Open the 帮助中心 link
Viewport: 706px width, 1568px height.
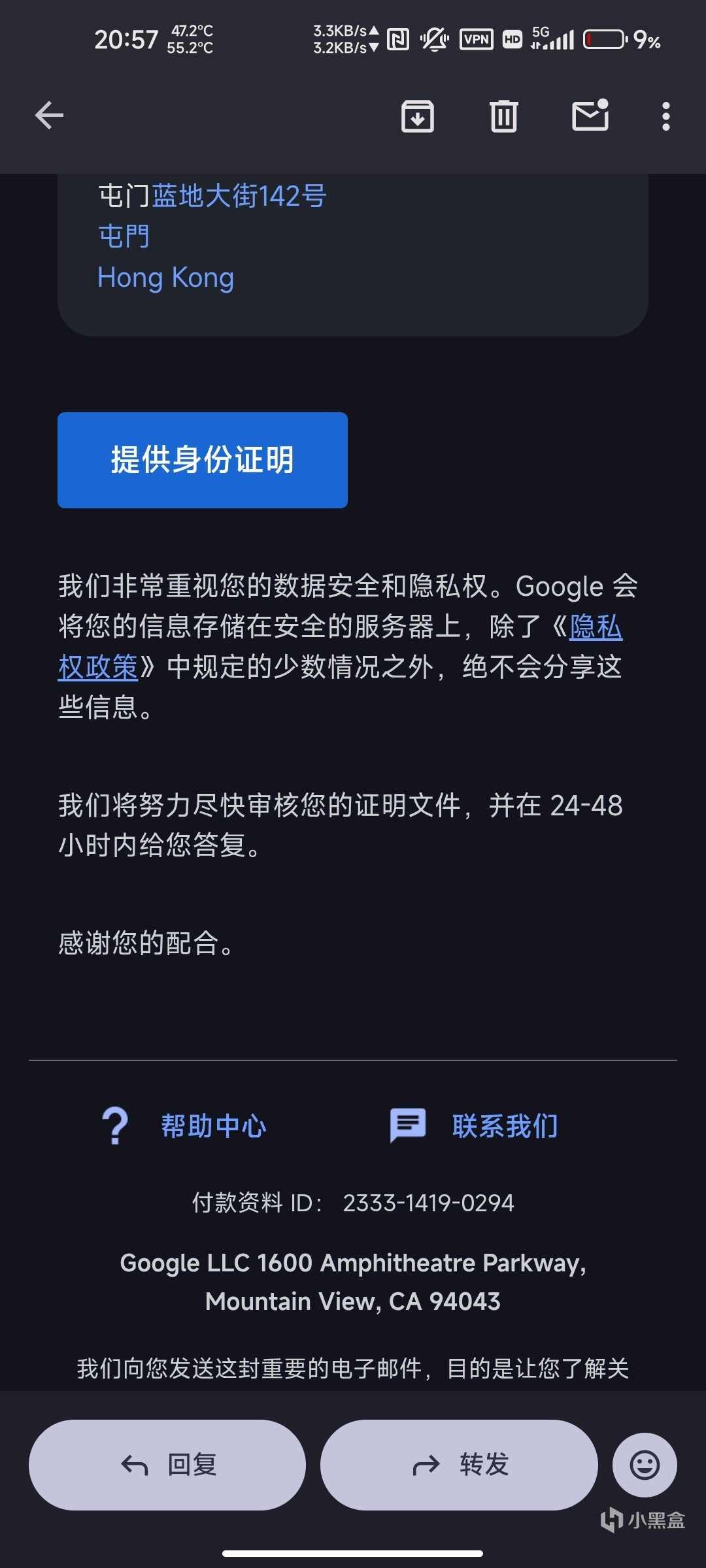[x=214, y=1126]
